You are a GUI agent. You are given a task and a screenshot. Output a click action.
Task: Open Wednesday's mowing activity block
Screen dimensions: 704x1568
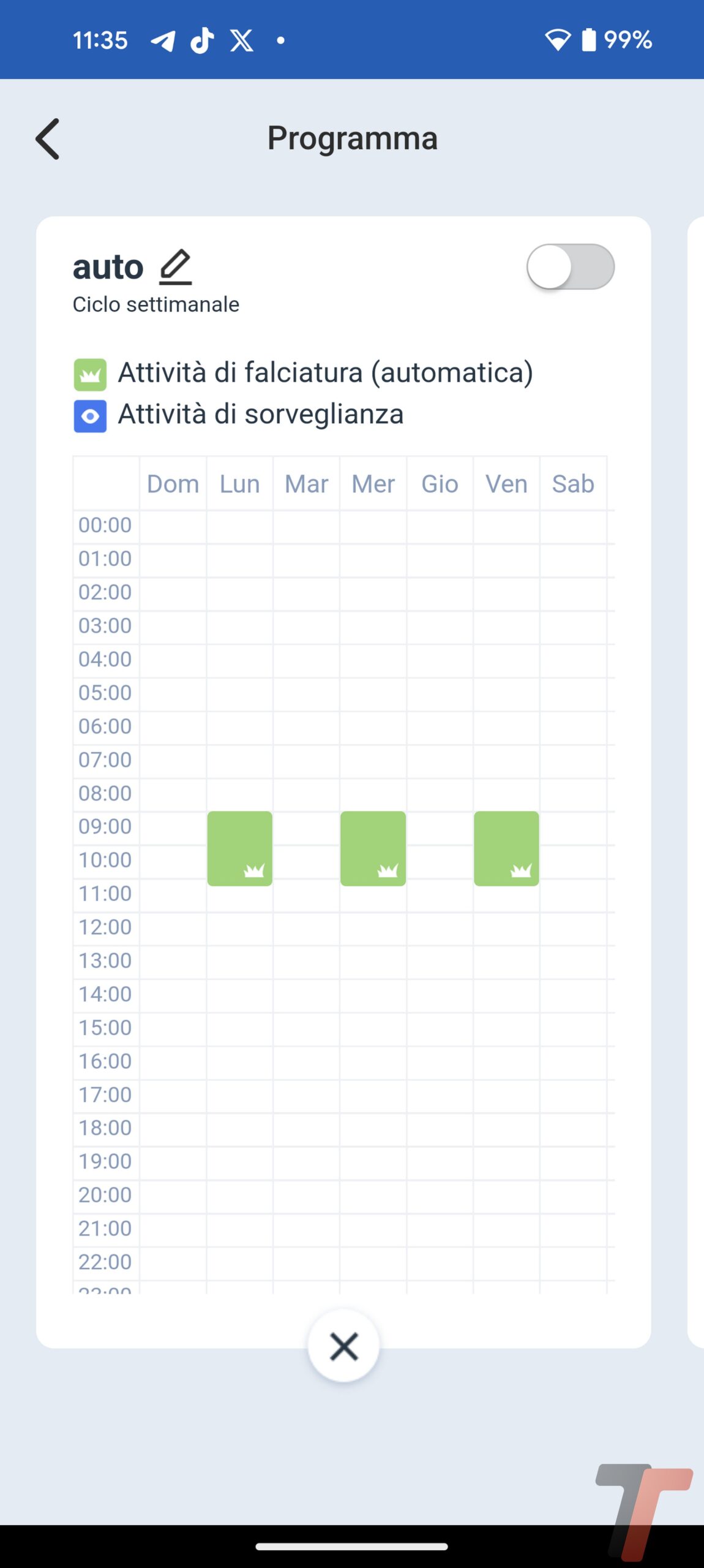[373, 848]
